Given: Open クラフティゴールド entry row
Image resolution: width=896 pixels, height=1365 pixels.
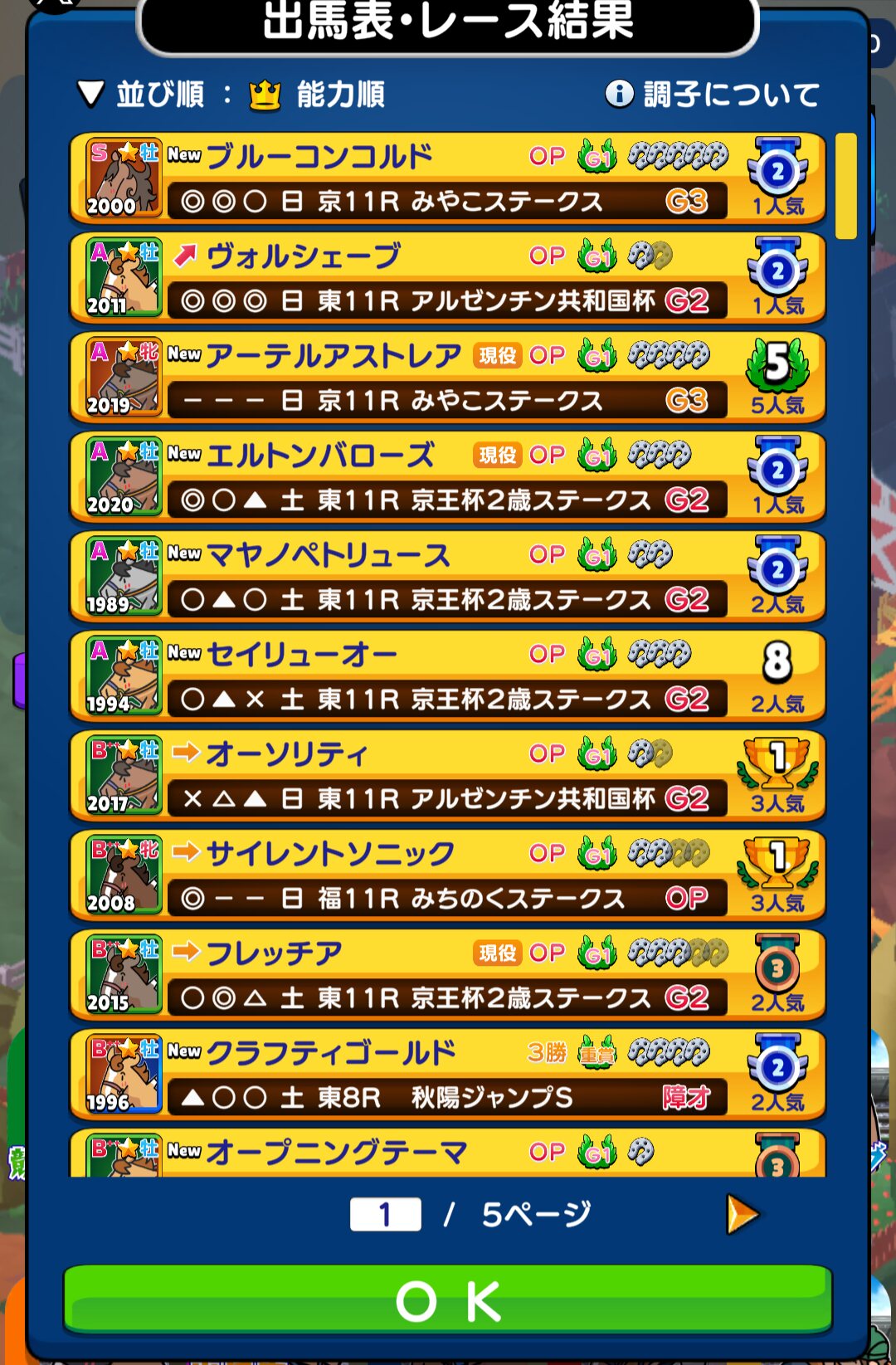Looking at the screenshot, I should pos(446,1075).
